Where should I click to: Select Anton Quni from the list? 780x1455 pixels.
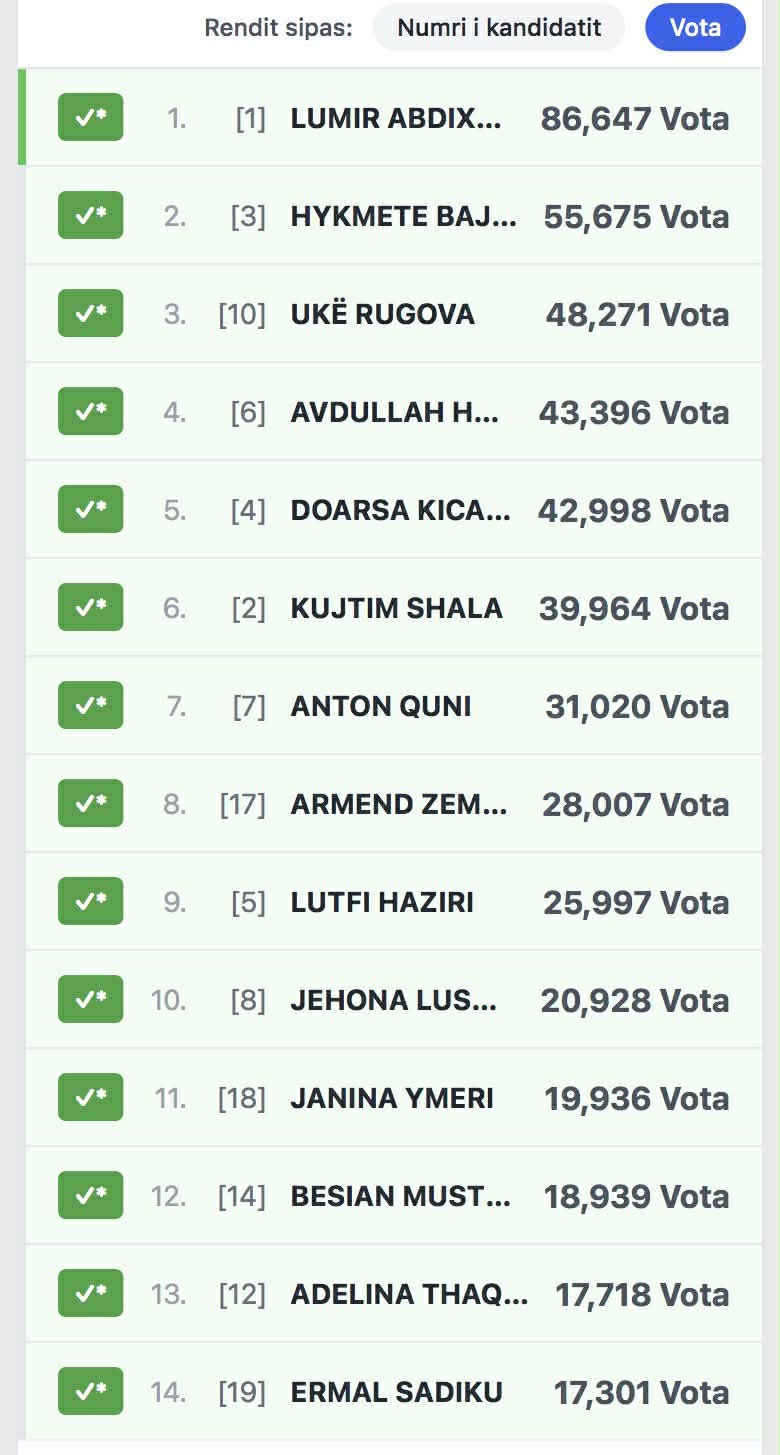point(380,707)
